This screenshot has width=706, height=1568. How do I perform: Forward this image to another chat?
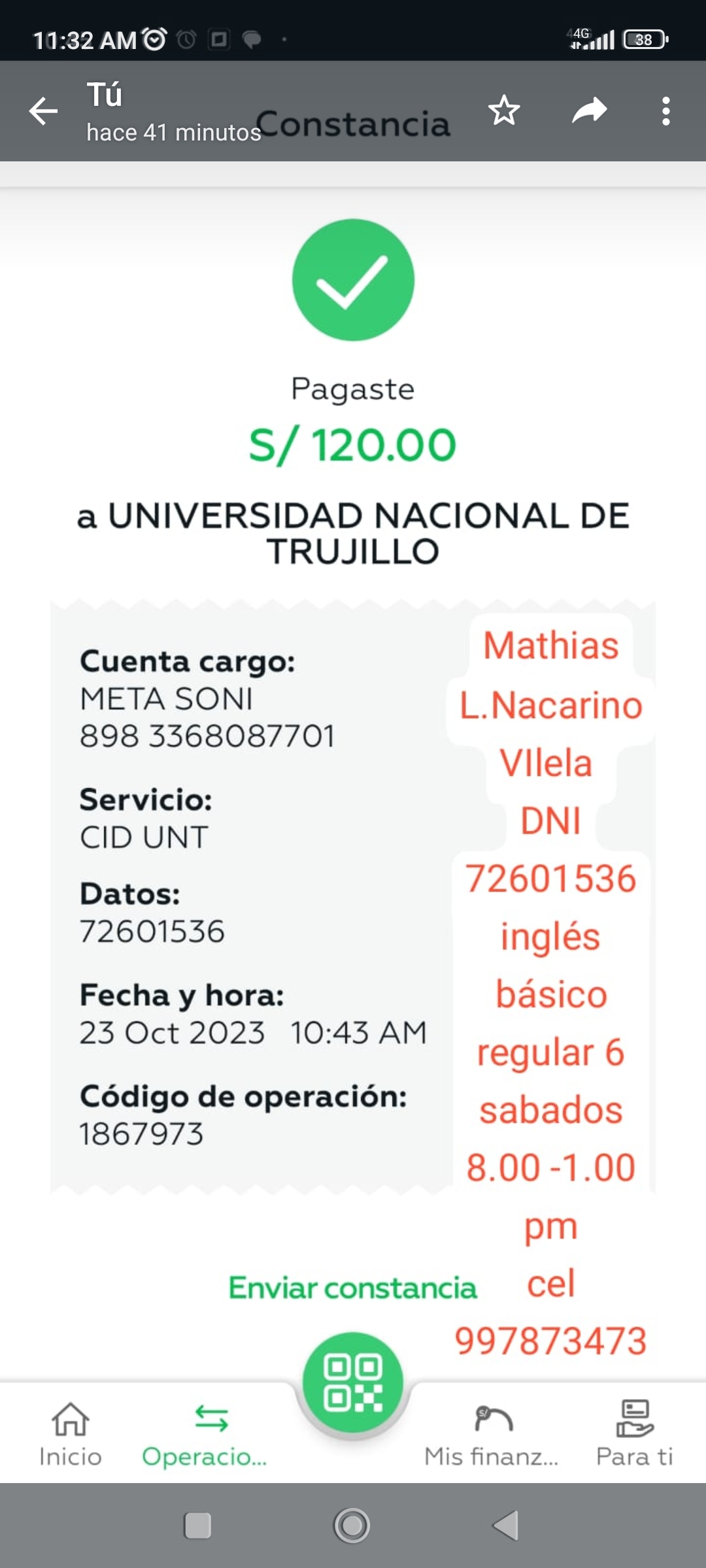point(590,110)
